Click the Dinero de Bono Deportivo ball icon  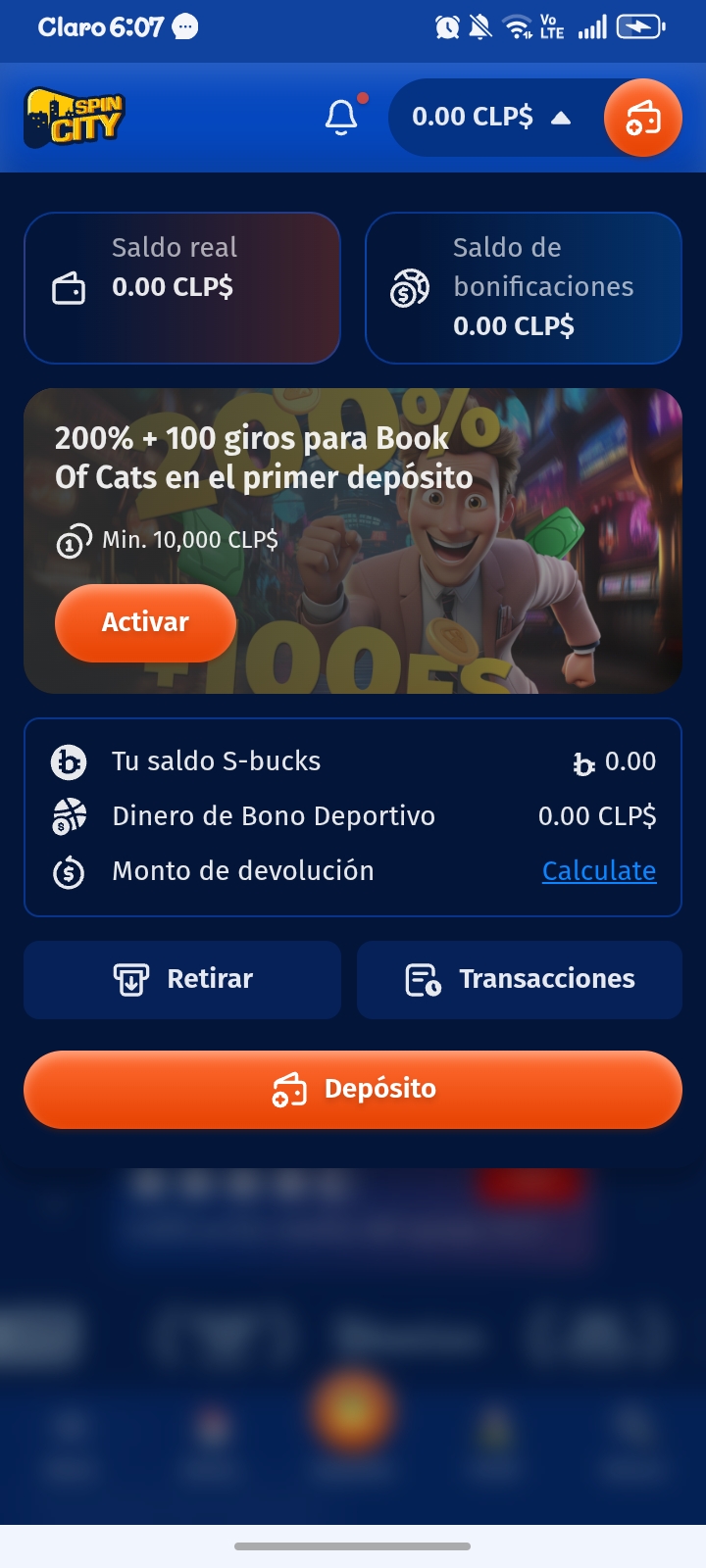pyautogui.click(x=67, y=815)
